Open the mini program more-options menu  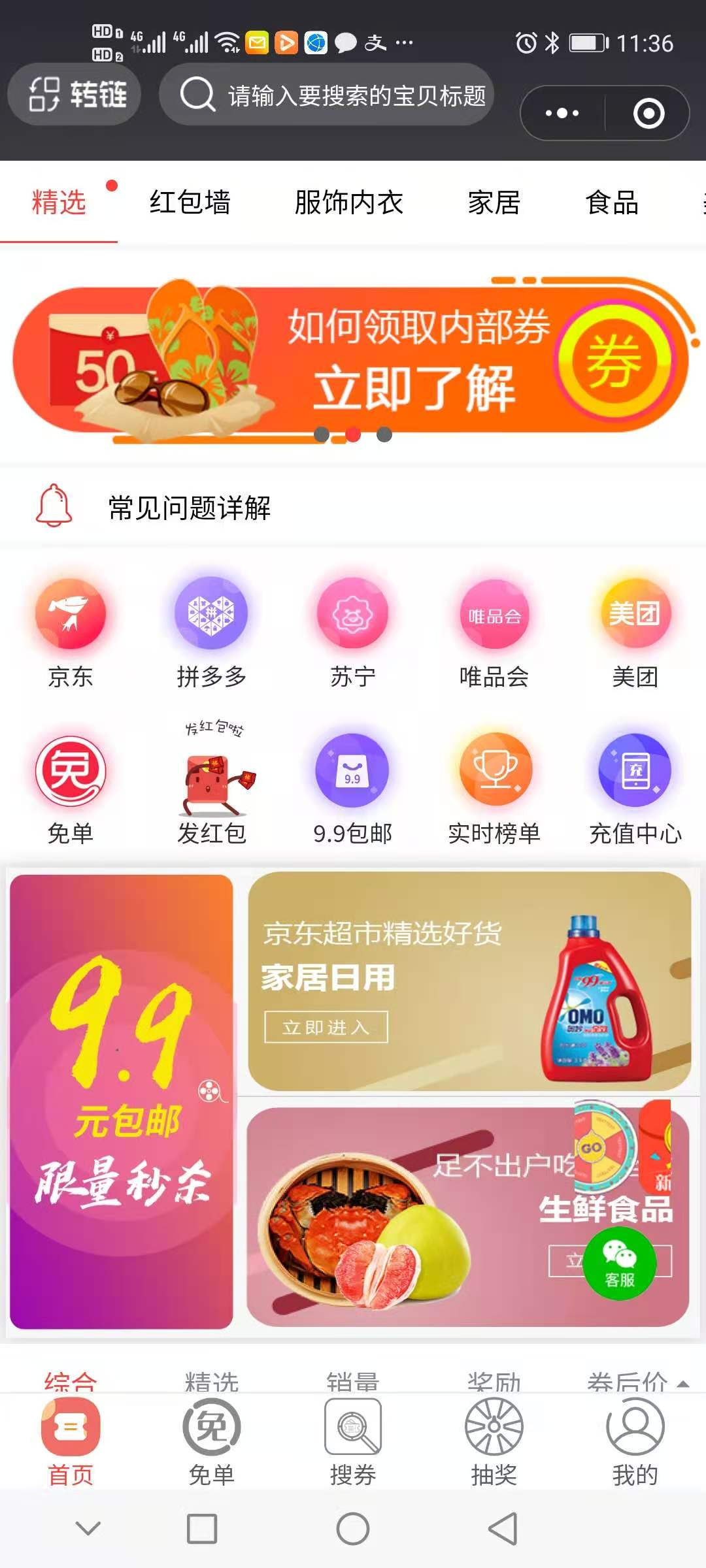pos(562,113)
